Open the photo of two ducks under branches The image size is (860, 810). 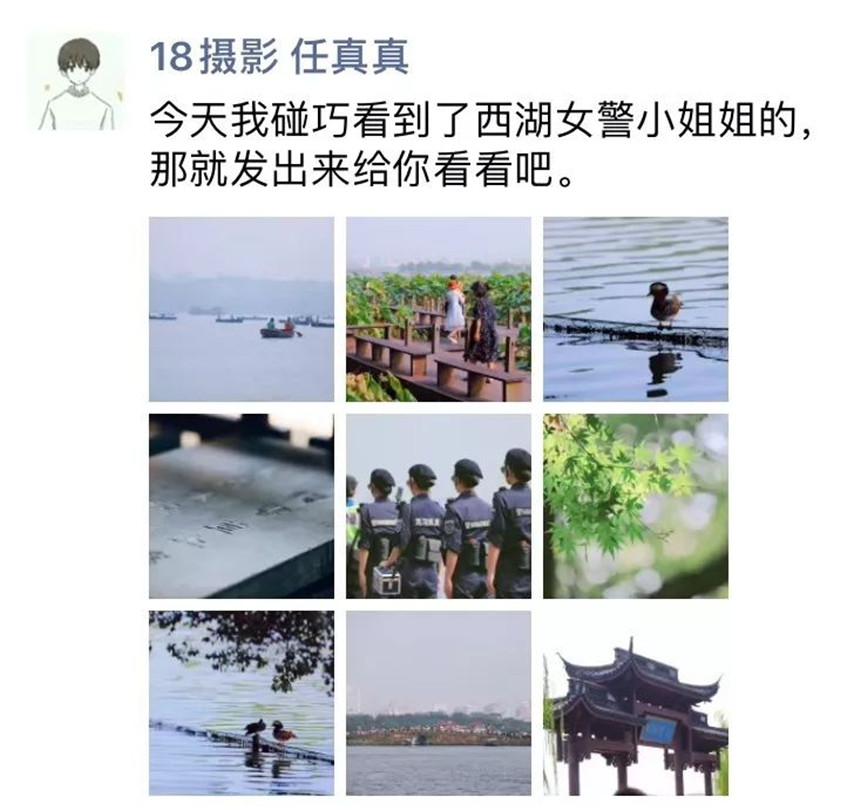(241, 703)
